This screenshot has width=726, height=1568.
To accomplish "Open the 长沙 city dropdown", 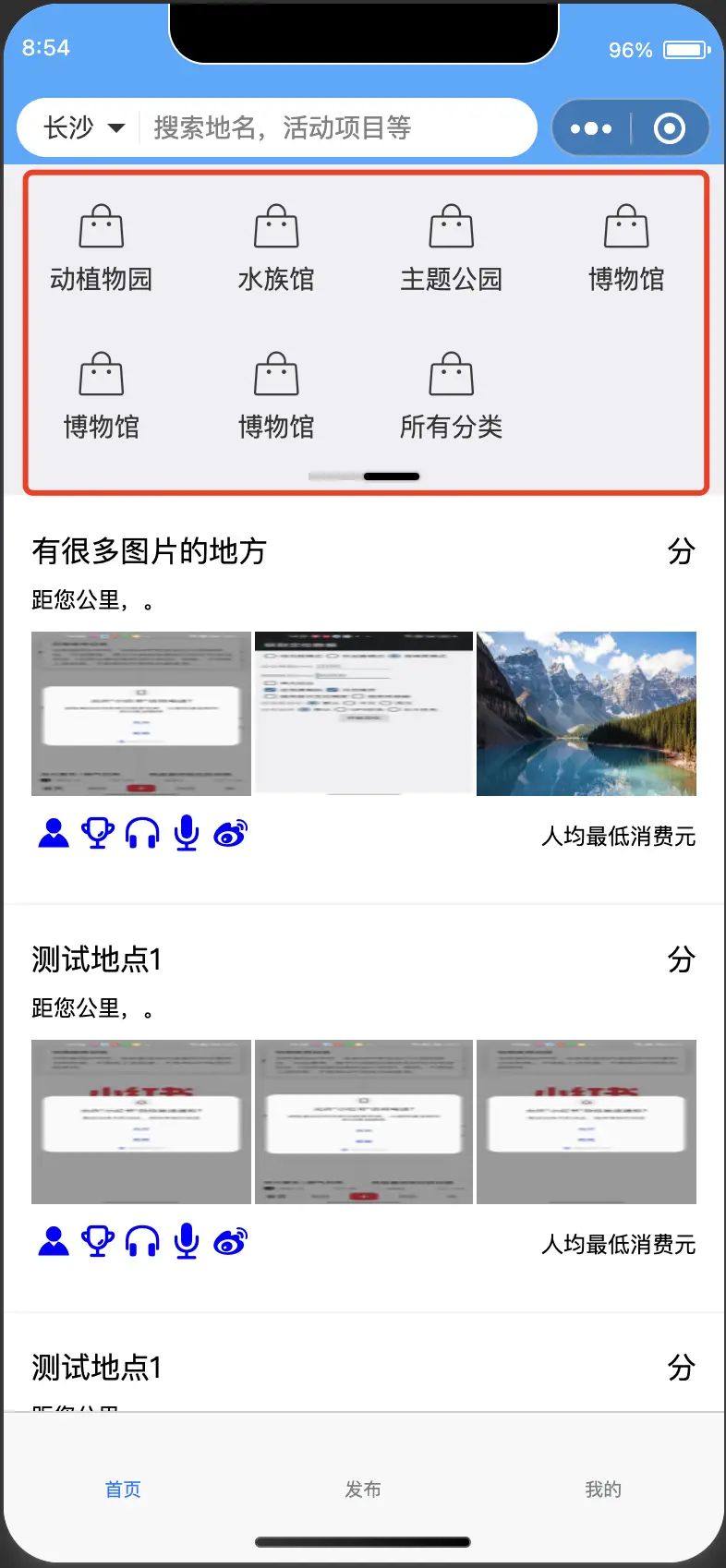I will click(x=83, y=127).
